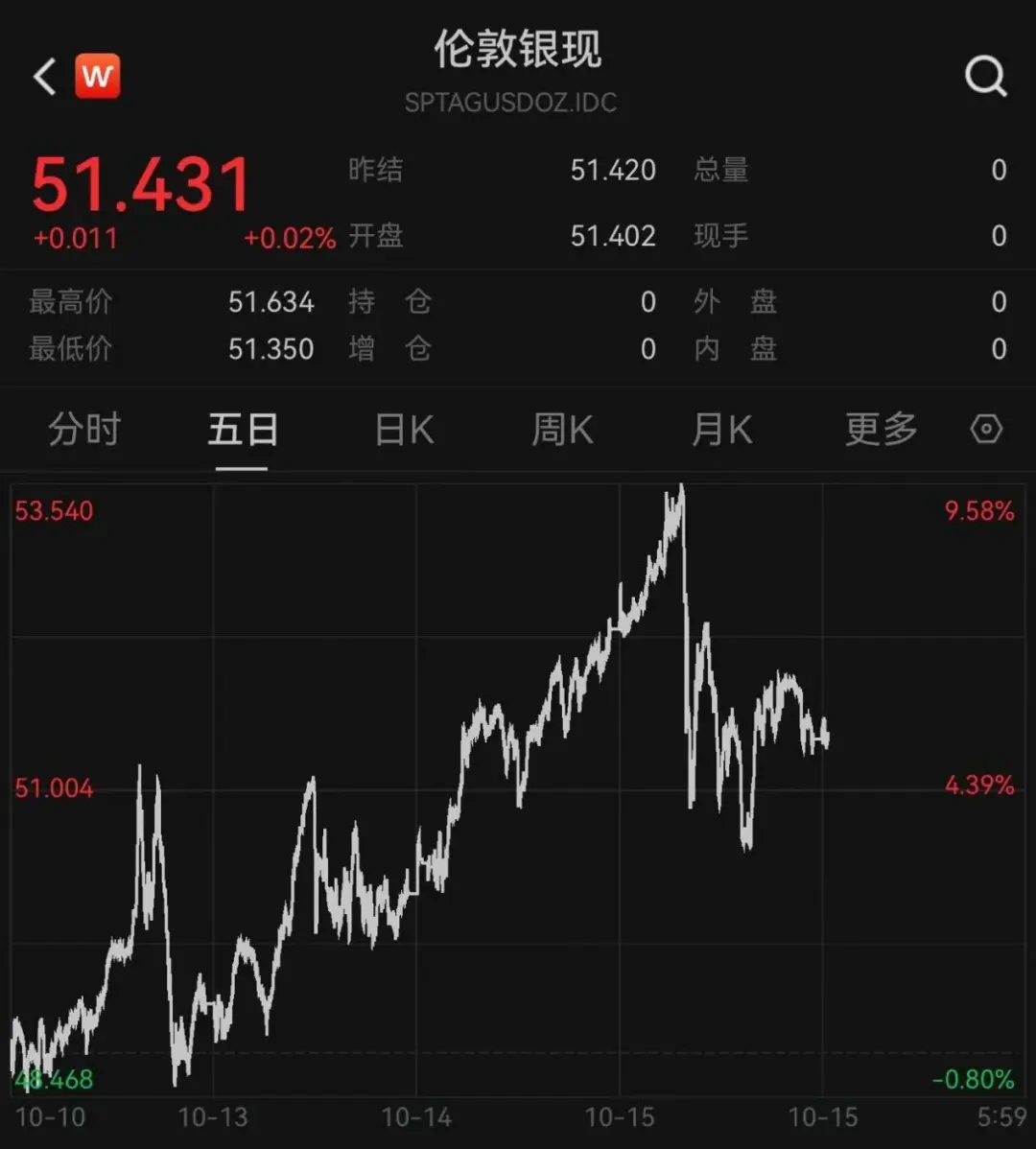Click the 最高价 value 51.634
Viewport: 1036px width, 1149px height.
point(271,301)
